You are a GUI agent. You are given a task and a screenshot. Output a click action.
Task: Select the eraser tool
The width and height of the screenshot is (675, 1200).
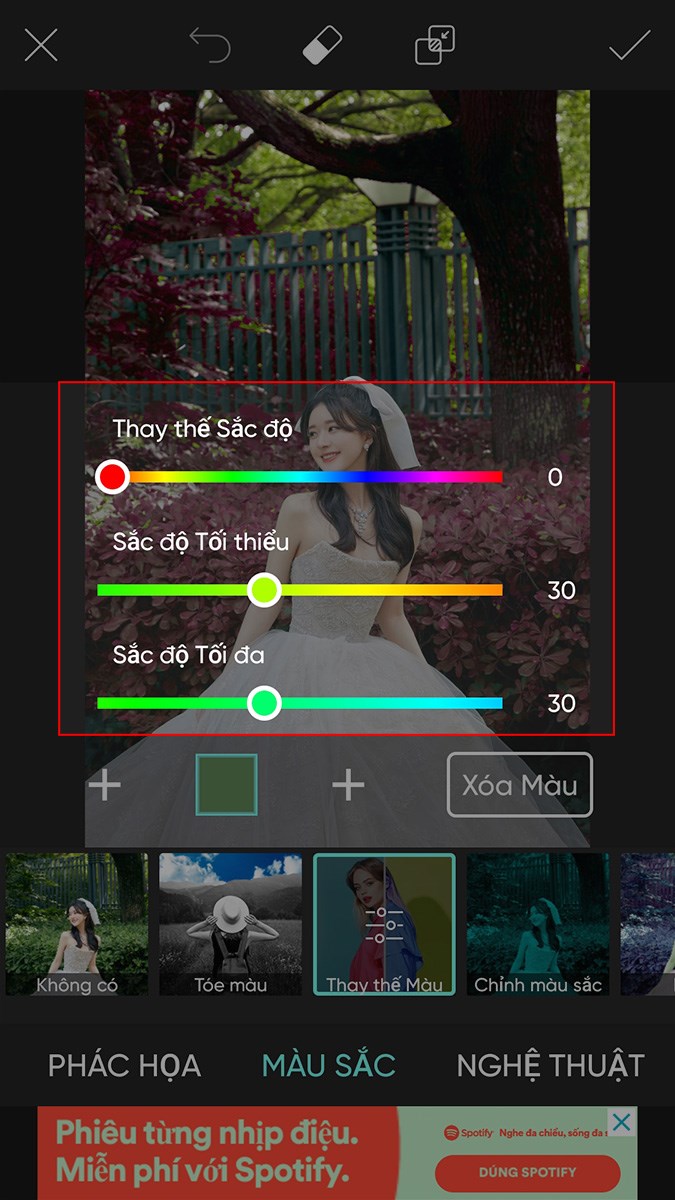322,45
